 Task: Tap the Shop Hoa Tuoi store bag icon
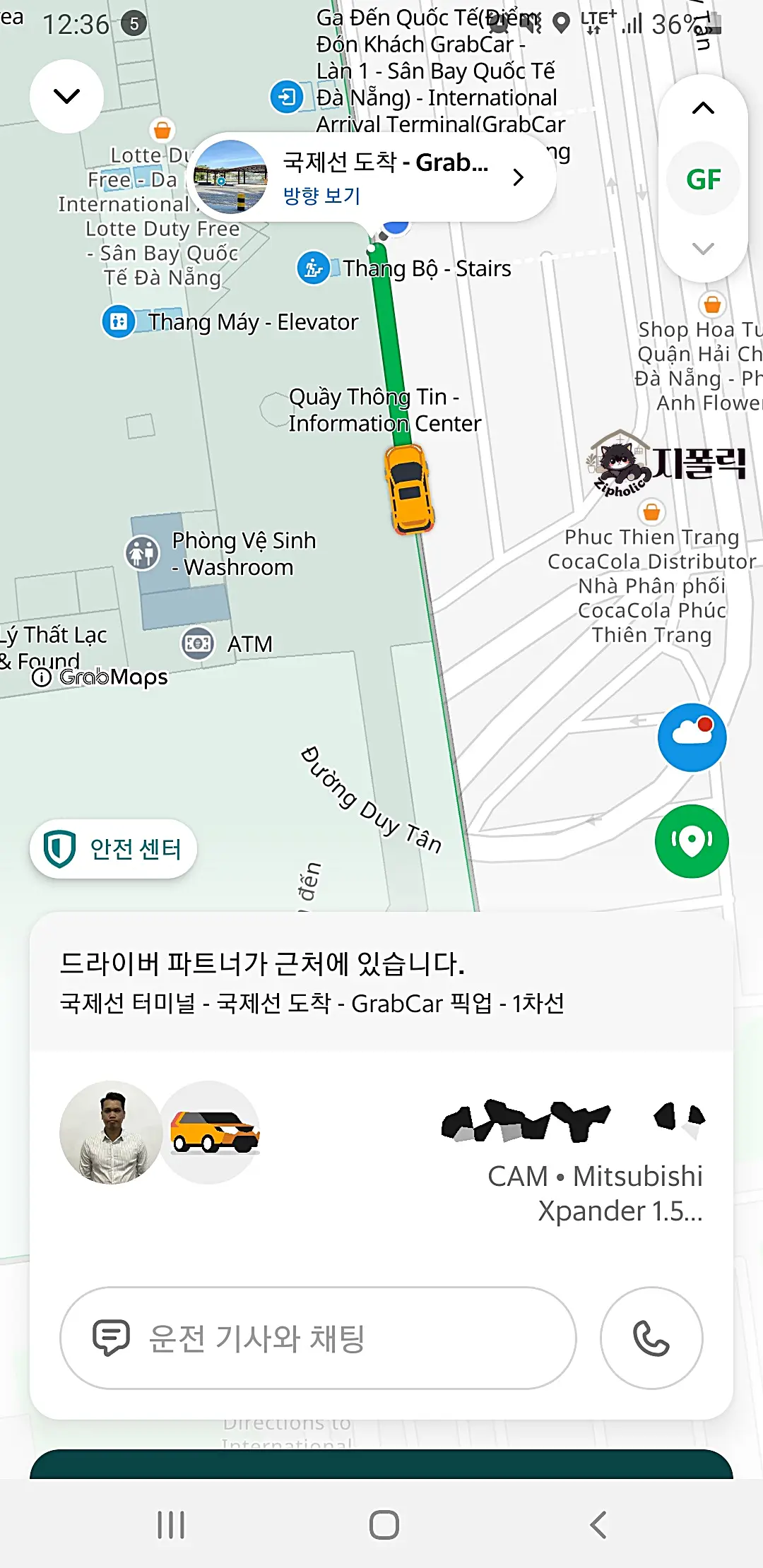coord(713,302)
